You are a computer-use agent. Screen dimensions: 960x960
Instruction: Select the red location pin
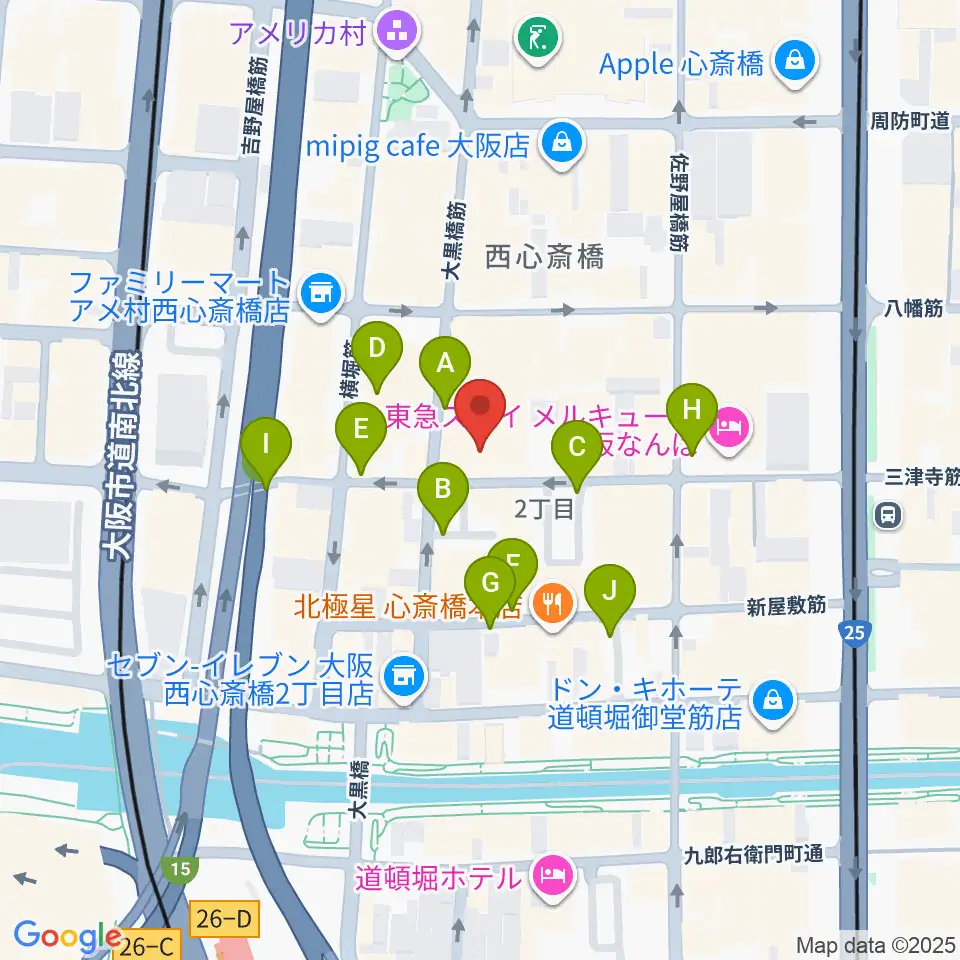pyautogui.click(x=480, y=410)
